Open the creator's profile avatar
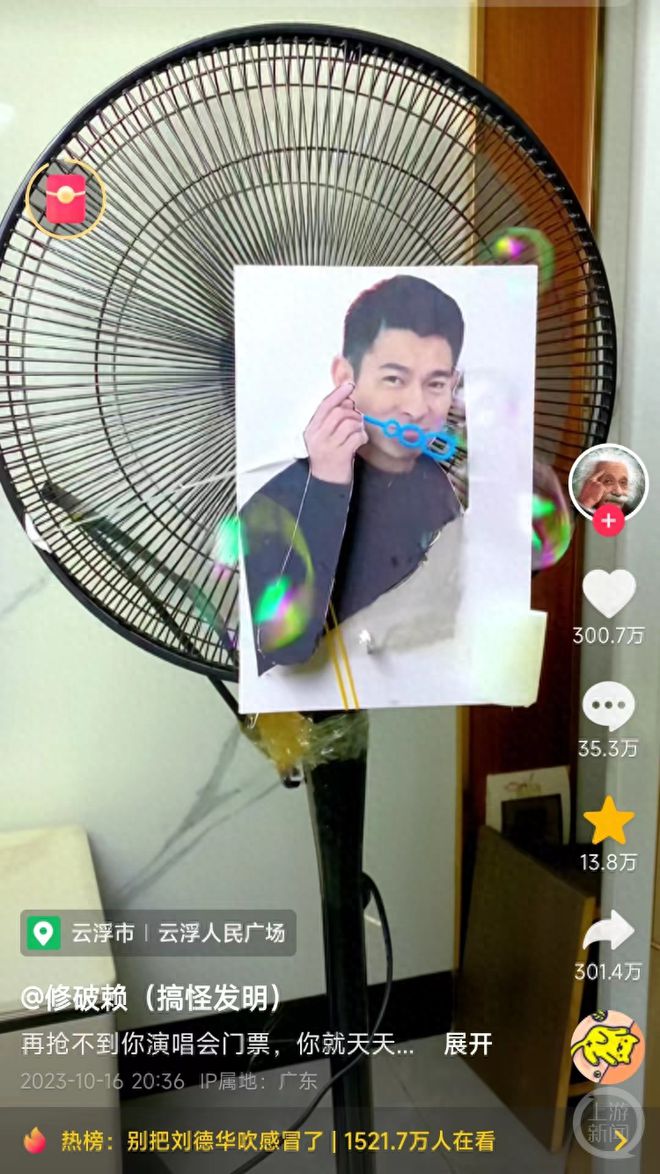The width and height of the screenshot is (660, 1174). [608, 481]
